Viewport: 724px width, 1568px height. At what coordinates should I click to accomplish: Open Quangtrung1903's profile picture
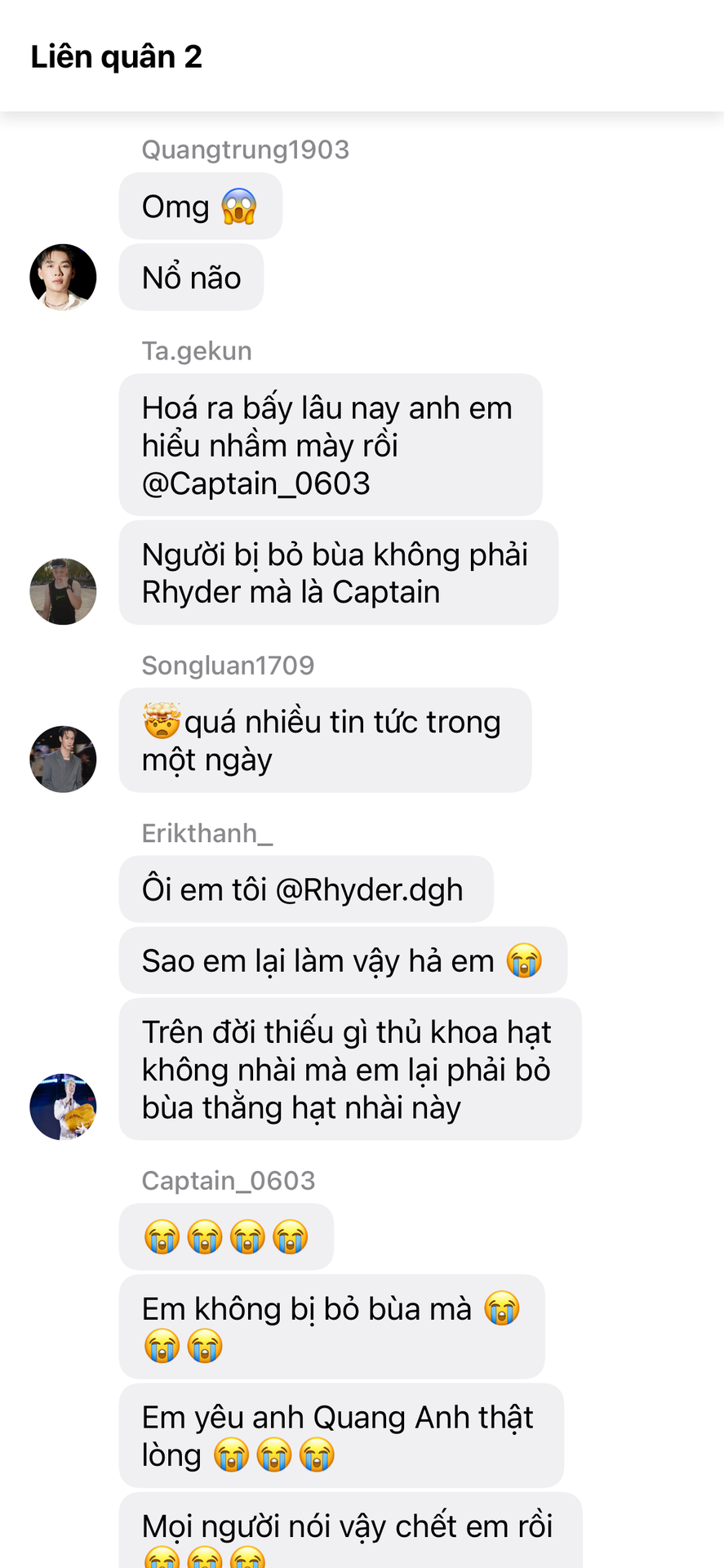click(x=63, y=277)
